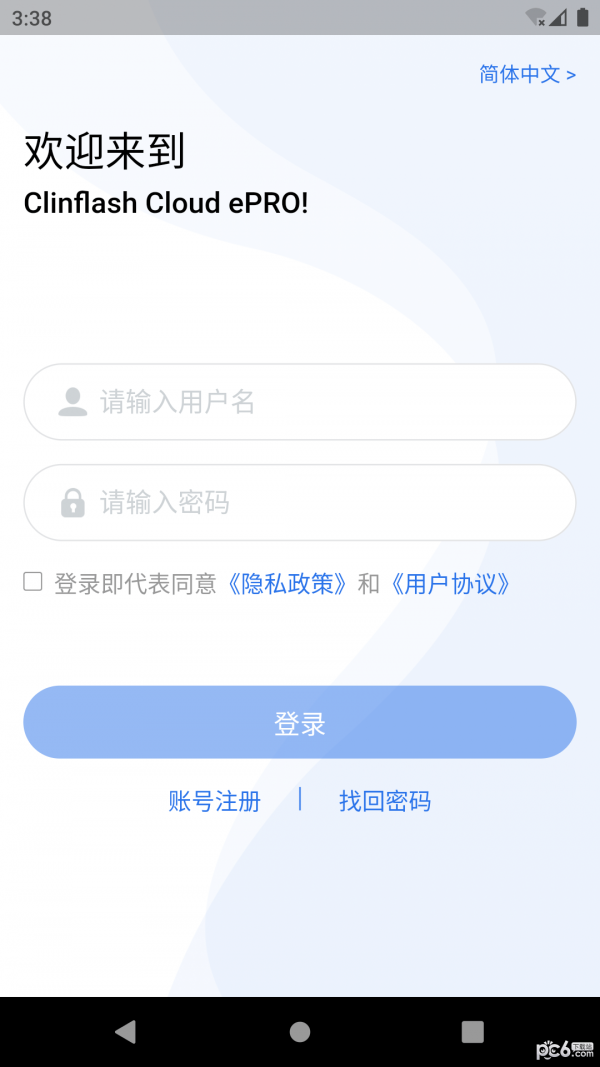
Task: Focus the username field 请输入用户名
Action: [x=300, y=402]
